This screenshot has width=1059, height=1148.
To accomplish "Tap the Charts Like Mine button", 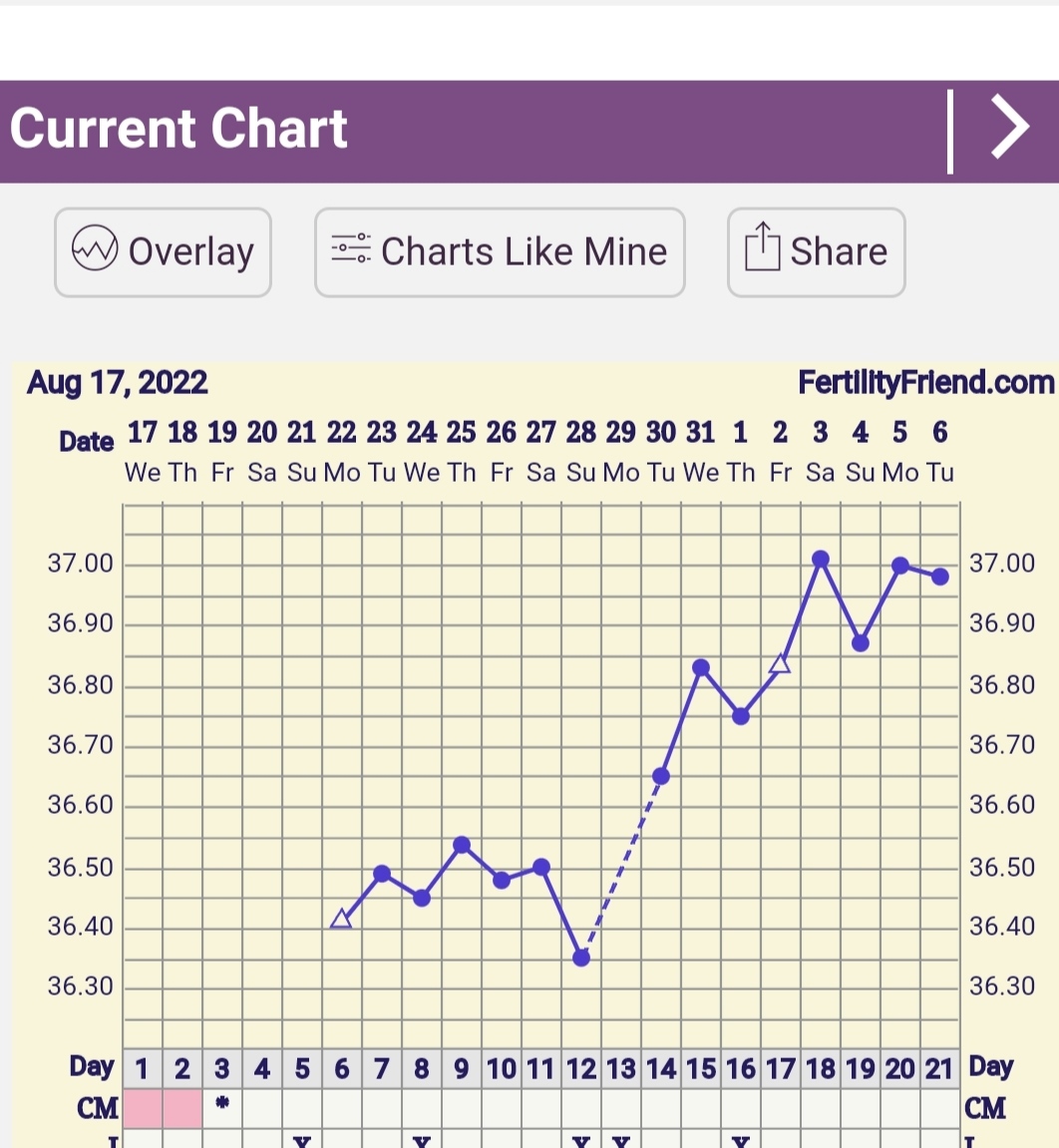I will (x=500, y=252).
